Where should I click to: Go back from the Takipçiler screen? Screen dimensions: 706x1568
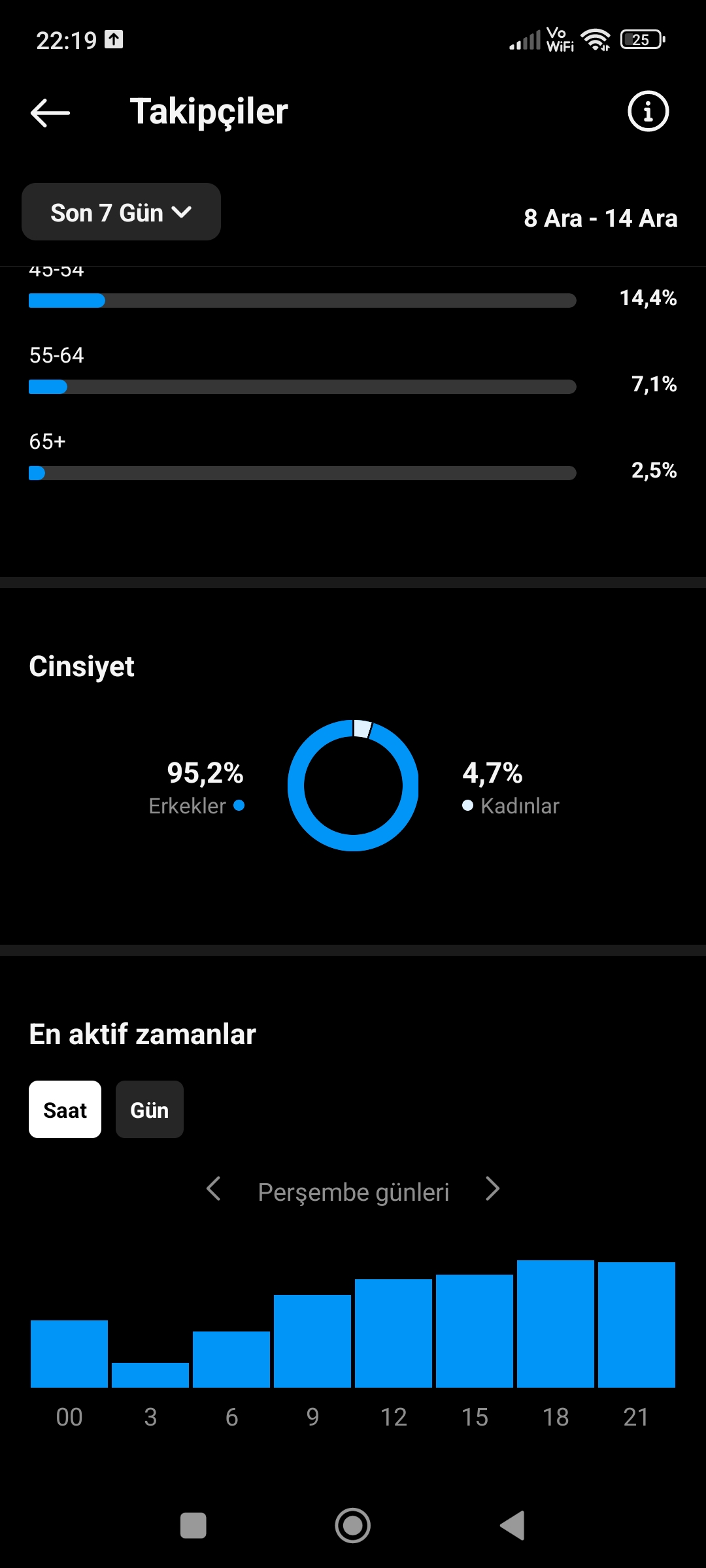[50, 112]
